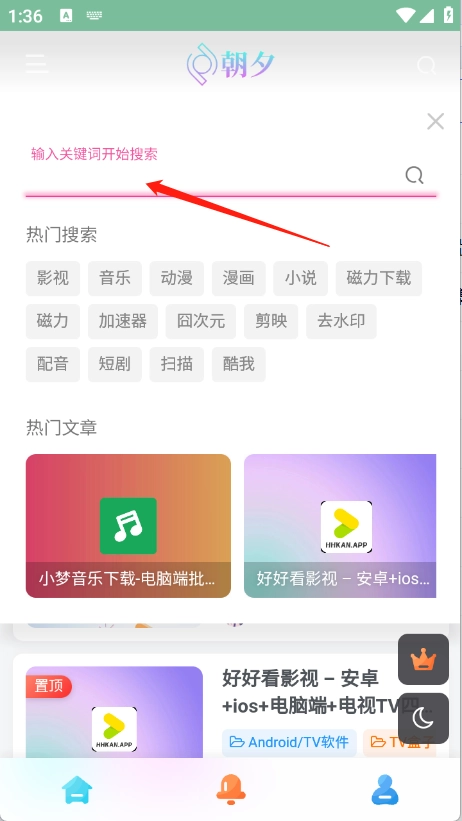Search 短剧 using its chip
Viewport: 462px width, 821px height.
pos(115,364)
